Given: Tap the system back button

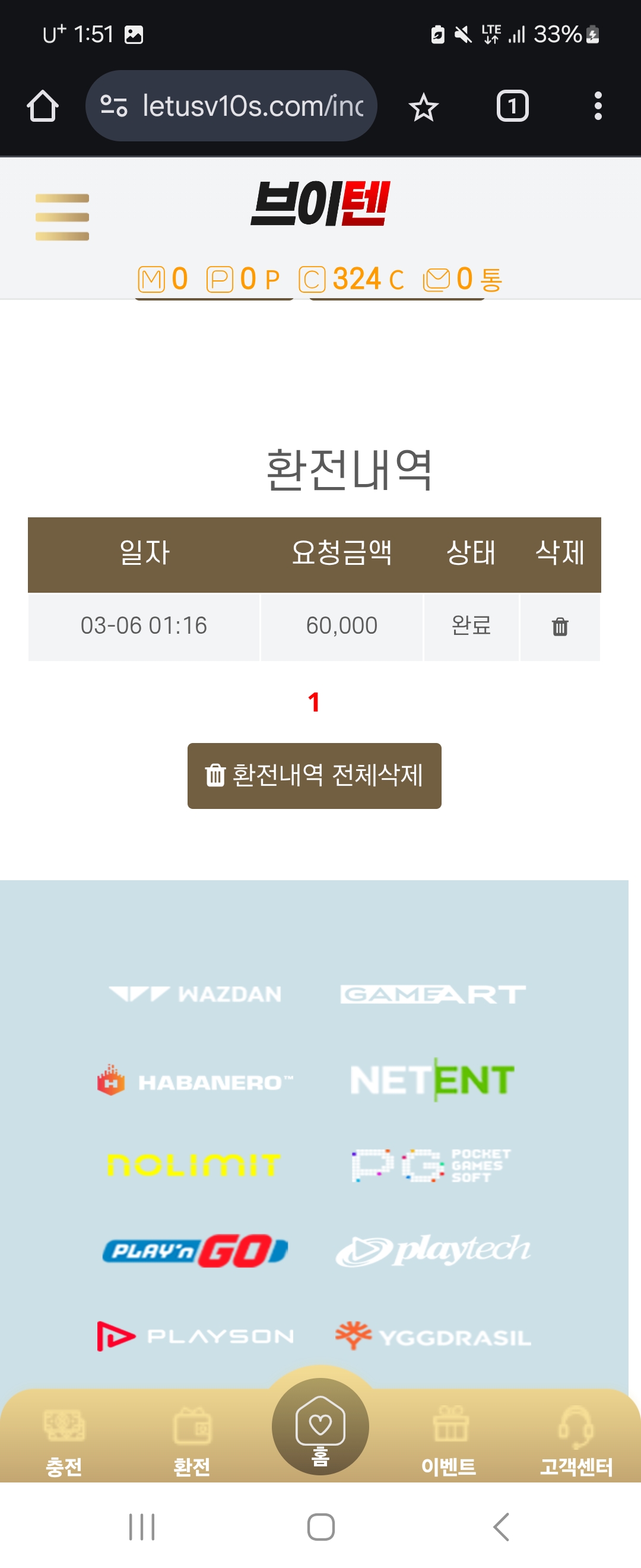Looking at the screenshot, I should coord(500,1526).
